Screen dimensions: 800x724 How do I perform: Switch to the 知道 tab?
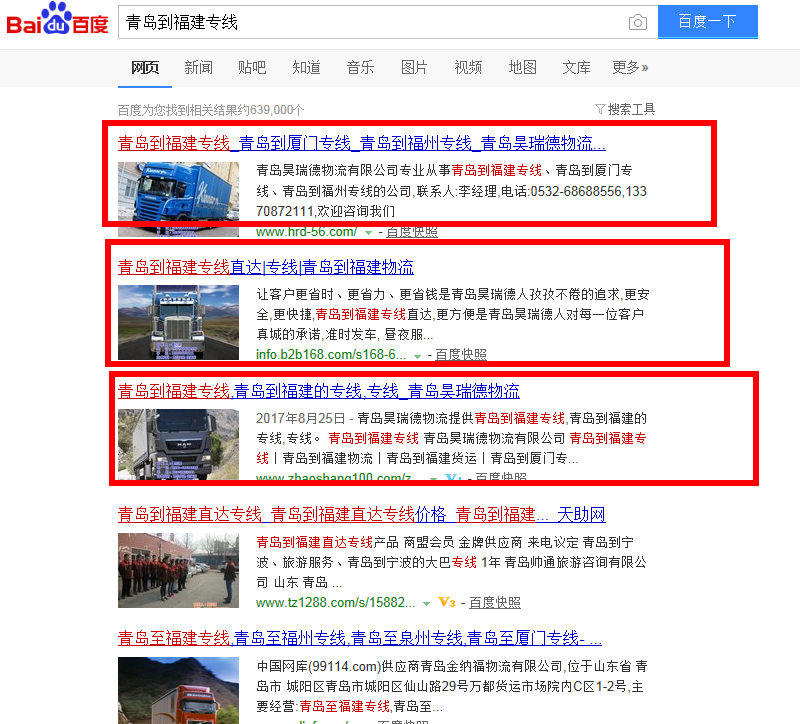[306, 68]
